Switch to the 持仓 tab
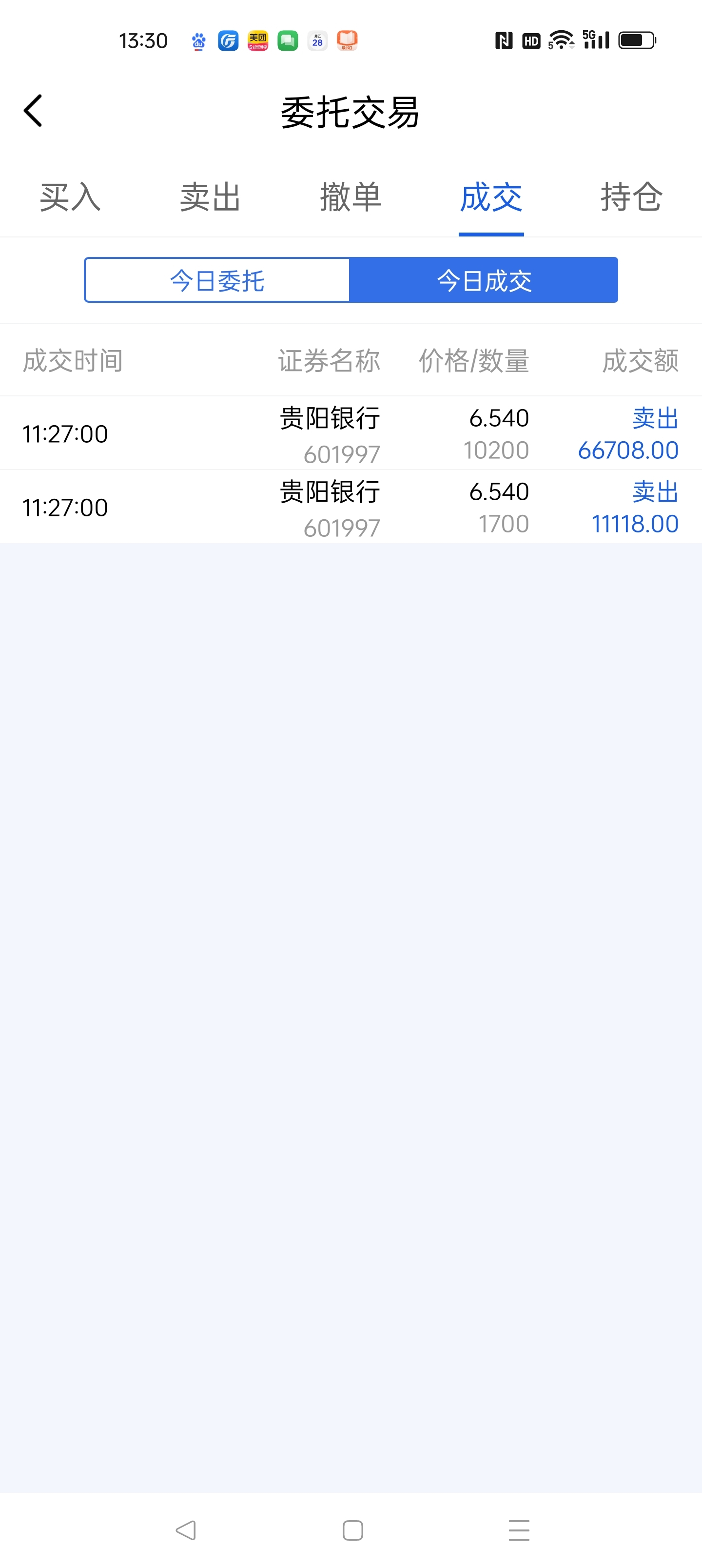Screen dimensions: 702x1568 631,197
